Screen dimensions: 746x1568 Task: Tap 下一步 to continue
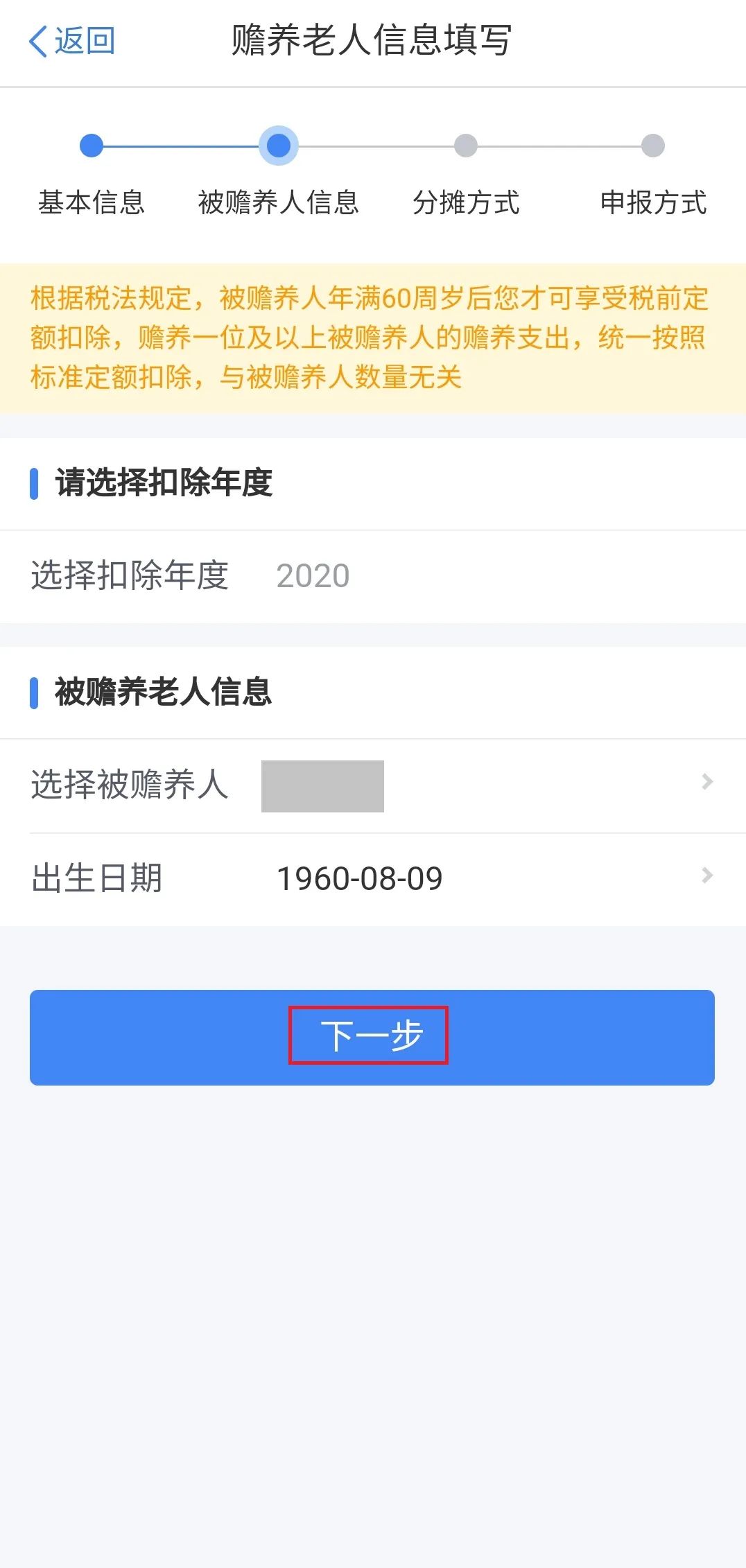coord(372,1037)
